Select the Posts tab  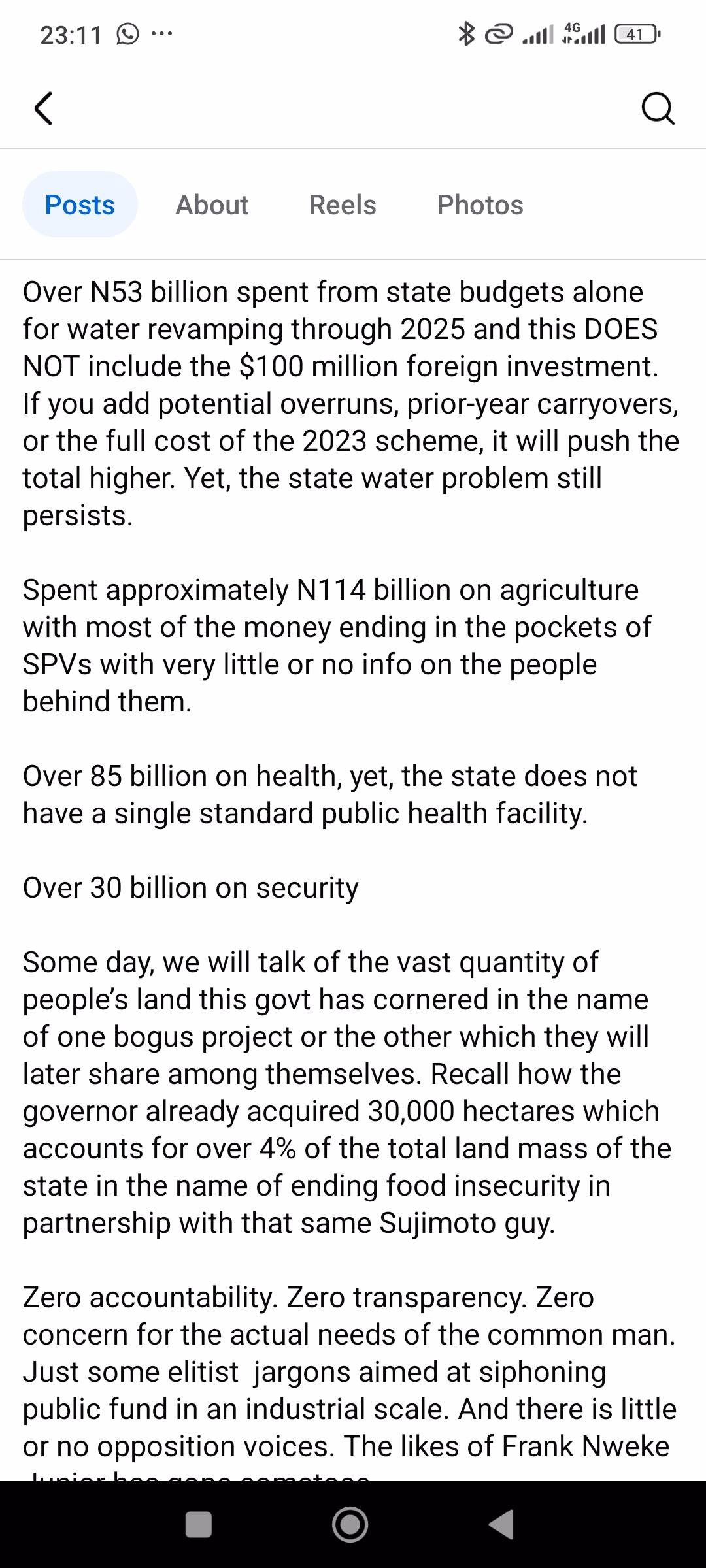(80, 204)
